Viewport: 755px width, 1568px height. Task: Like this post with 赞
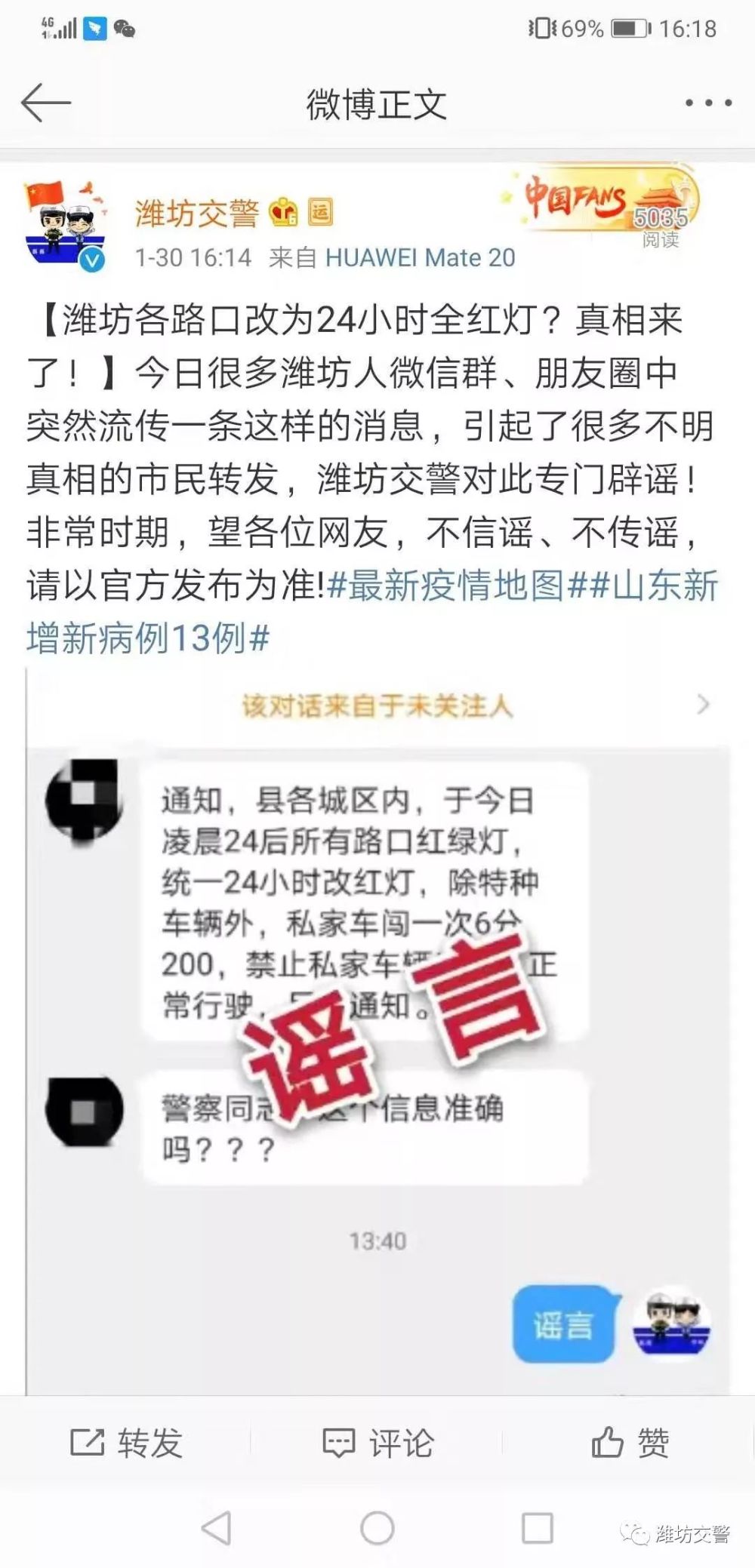tap(630, 1443)
